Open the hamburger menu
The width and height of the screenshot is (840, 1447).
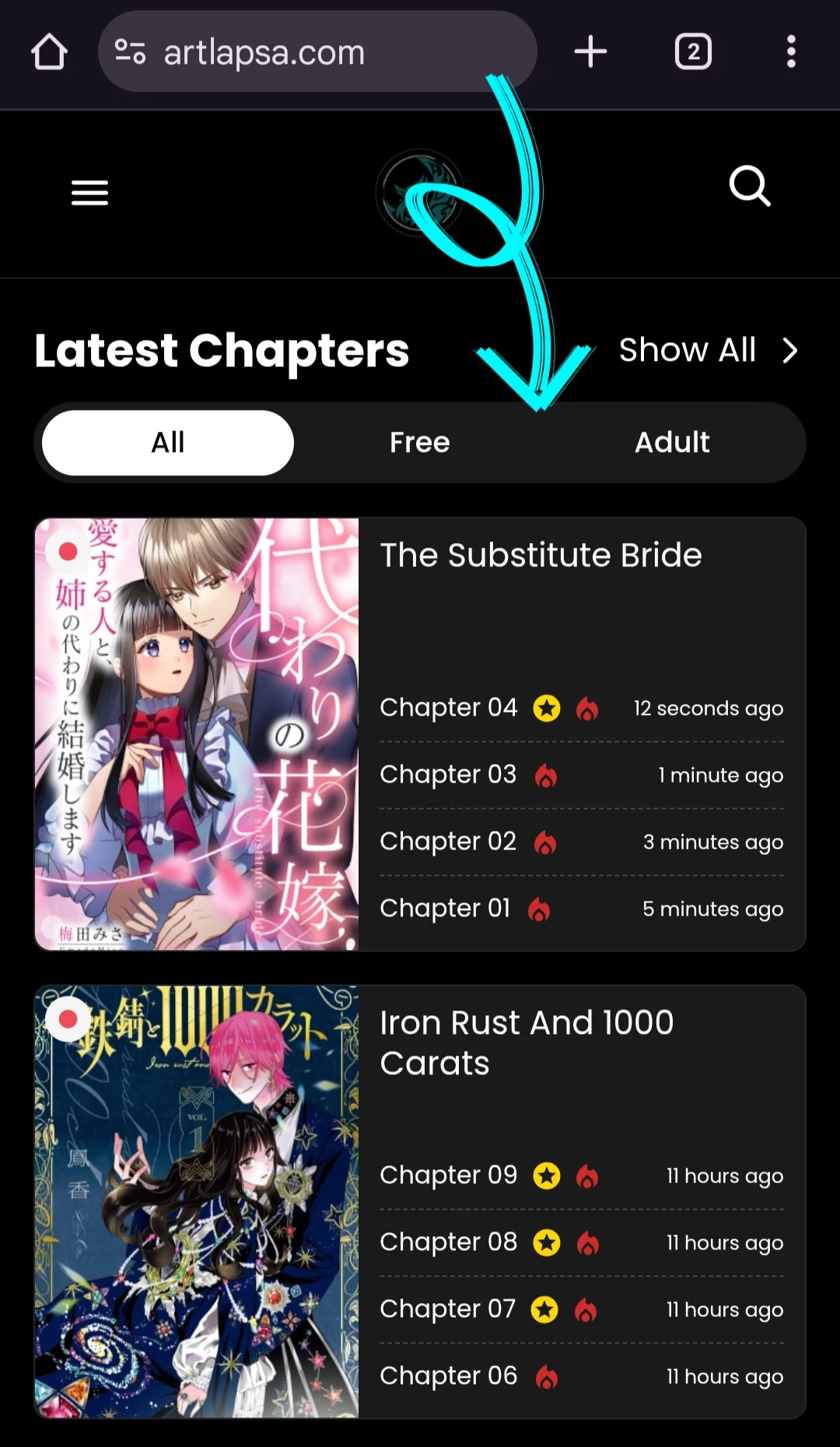coord(89,192)
